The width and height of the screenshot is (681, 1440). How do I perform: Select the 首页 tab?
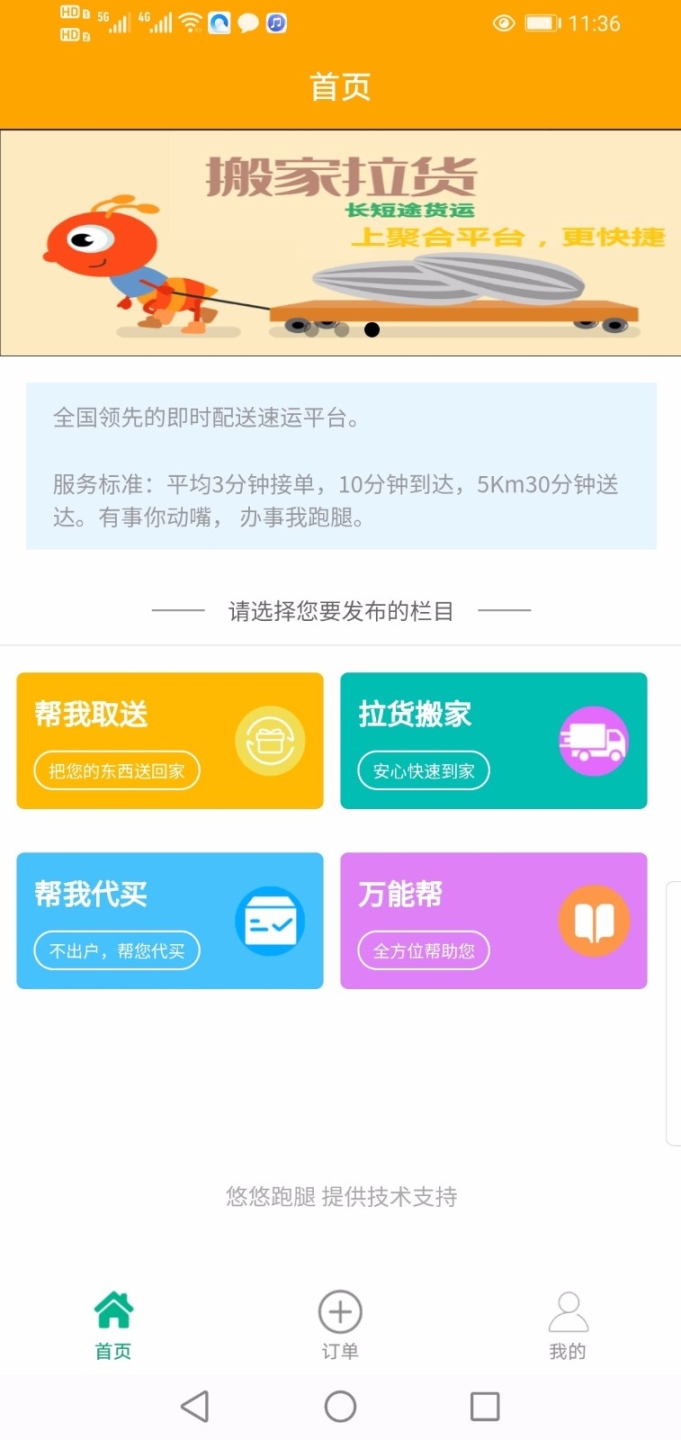[x=113, y=1324]
